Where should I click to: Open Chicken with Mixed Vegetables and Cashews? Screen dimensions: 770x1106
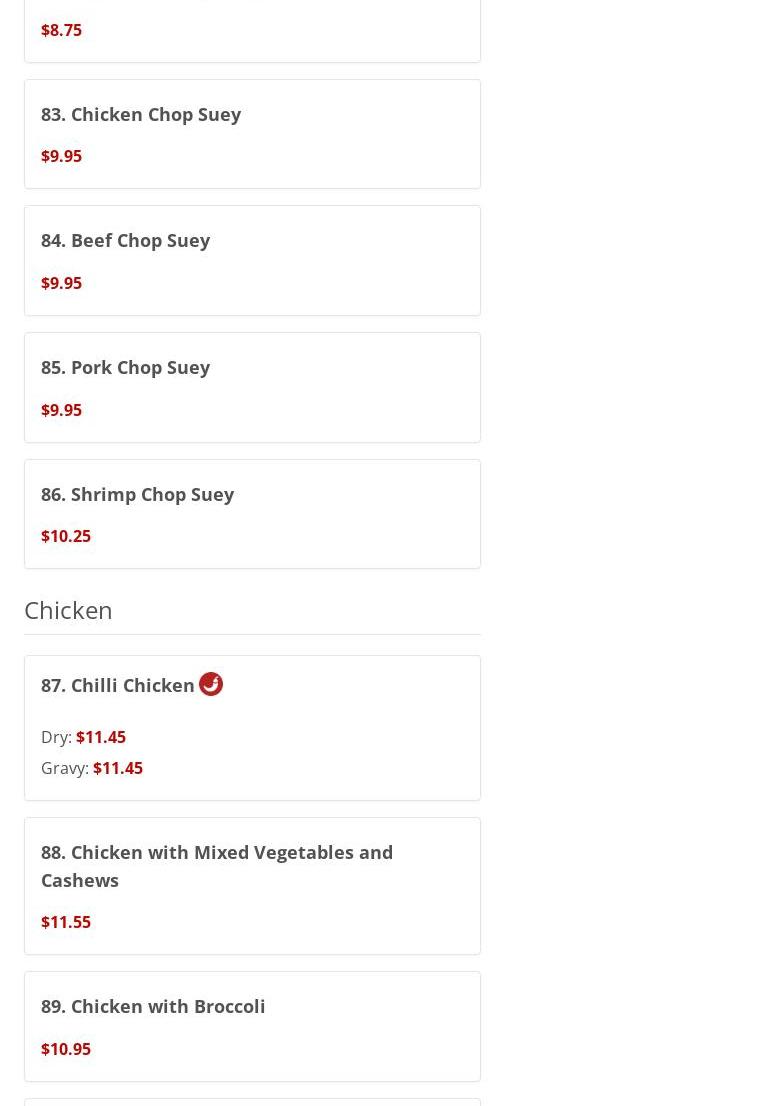(x=252, y=885)
